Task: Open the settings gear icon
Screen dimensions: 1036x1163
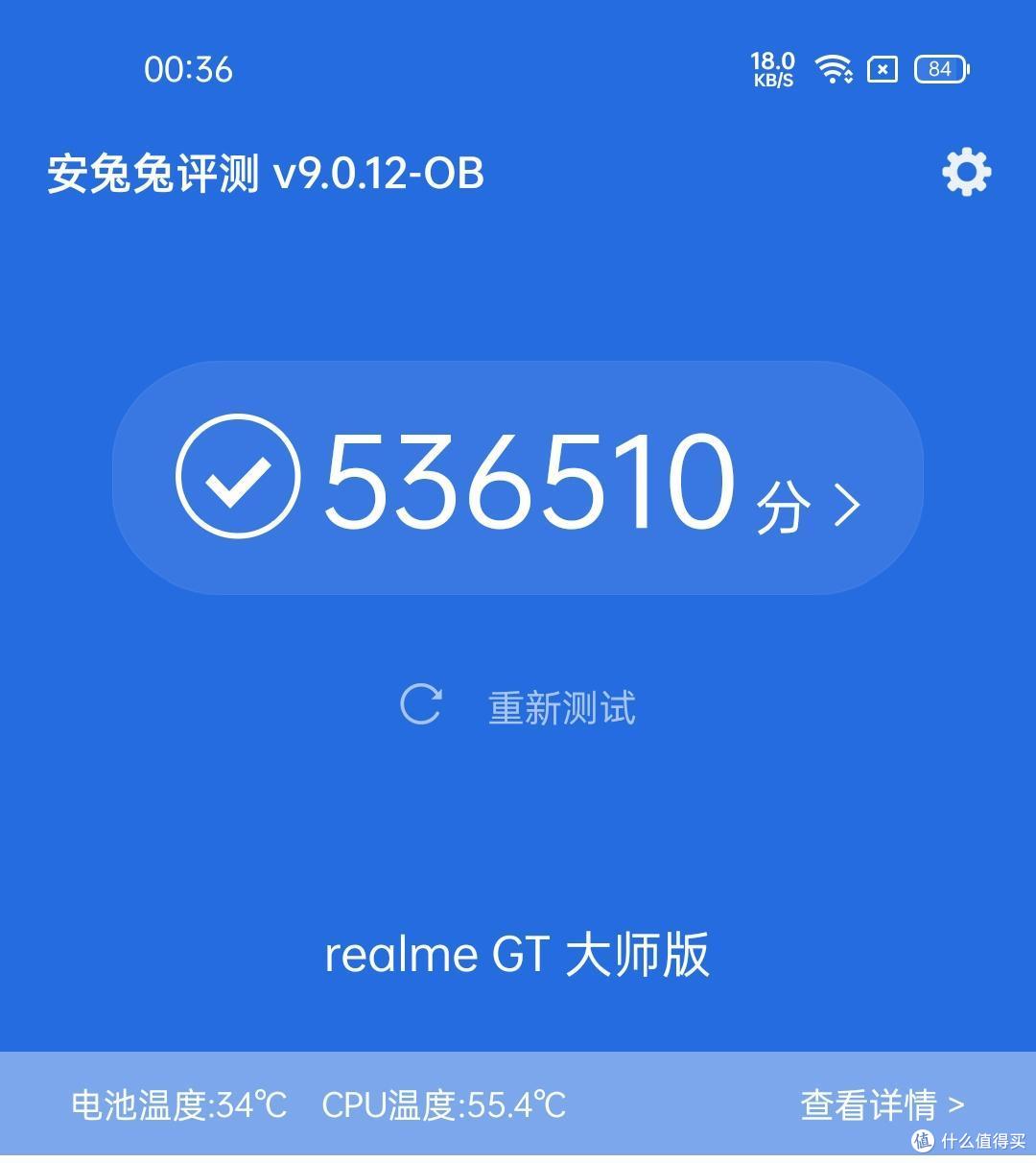Action: coord(965,173)
